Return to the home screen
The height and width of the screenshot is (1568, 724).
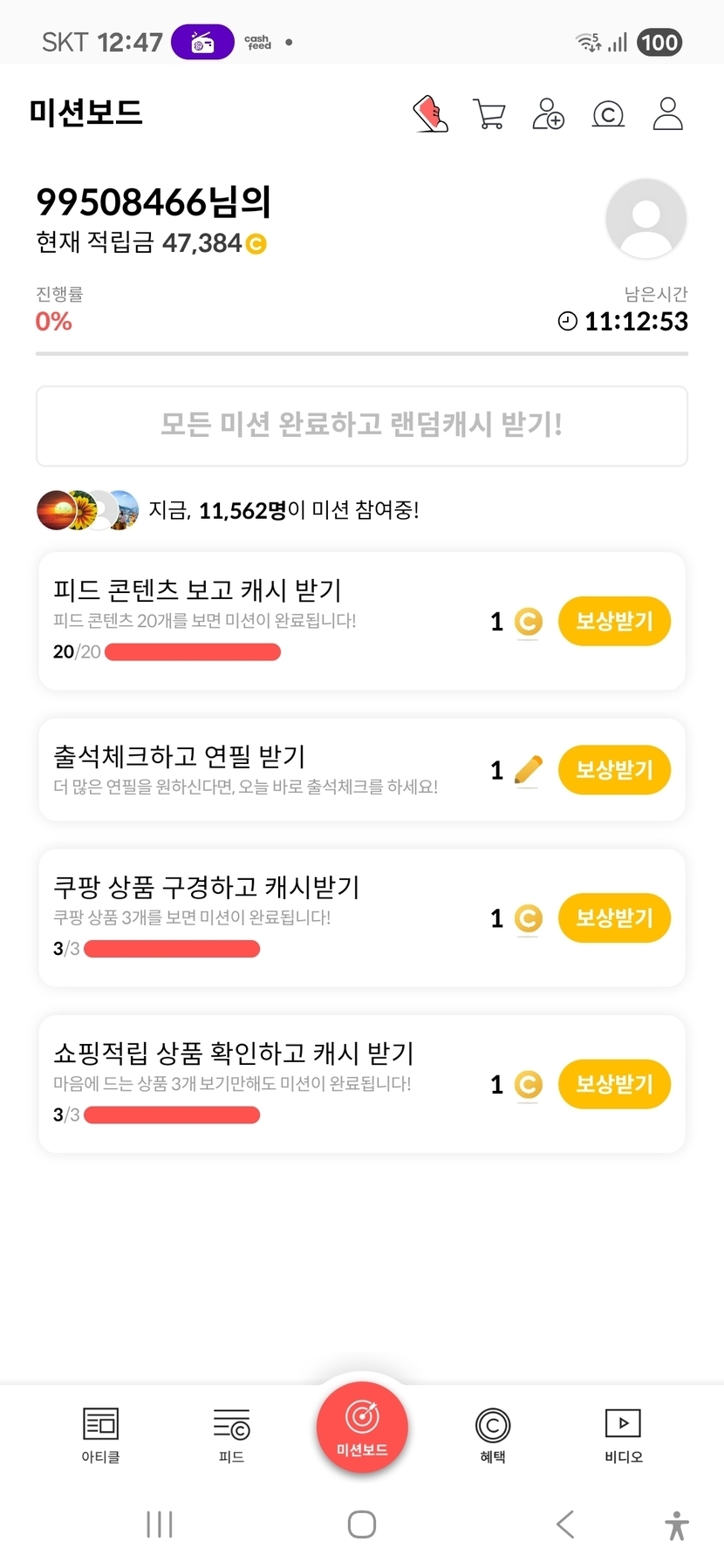click(x=362, y=1524)
